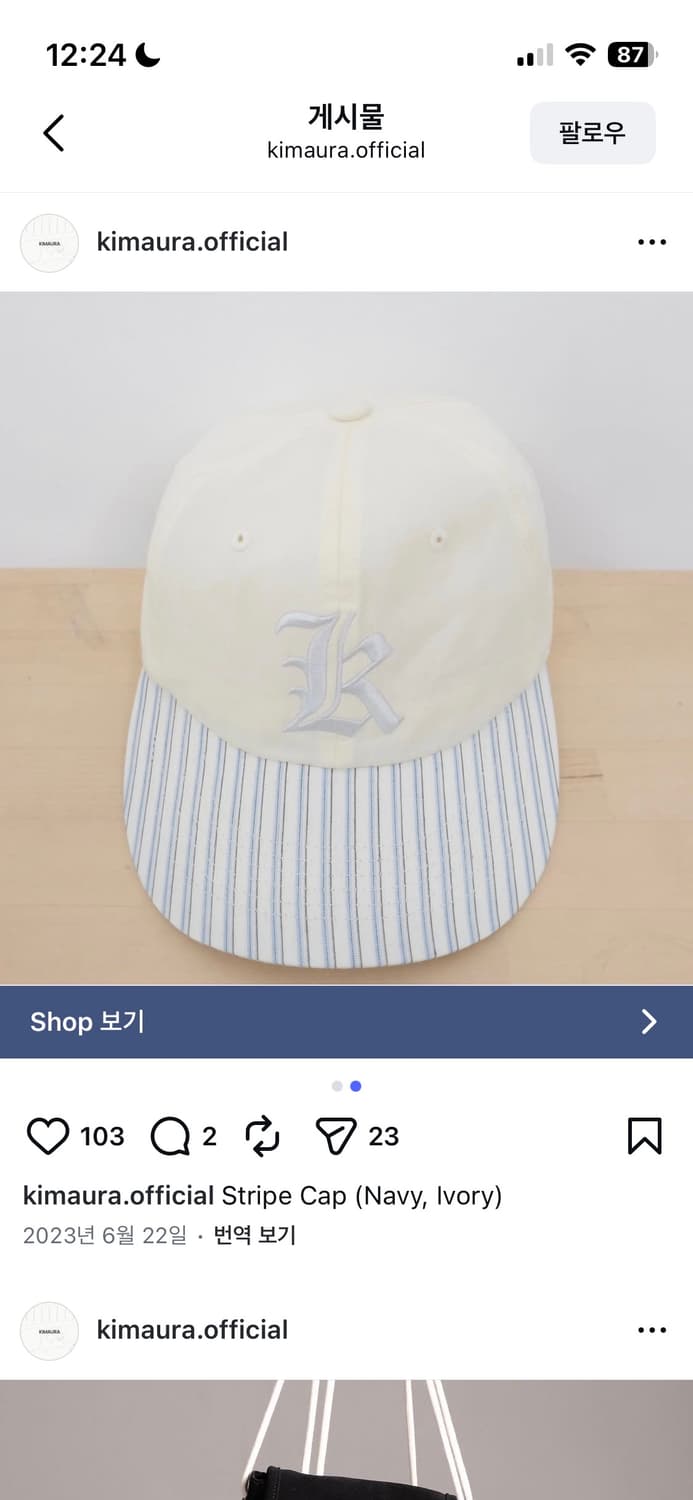Viewport: 693px width, 1500px height.
Task: View the Stripe Cap product image
Action: point(346,638)
